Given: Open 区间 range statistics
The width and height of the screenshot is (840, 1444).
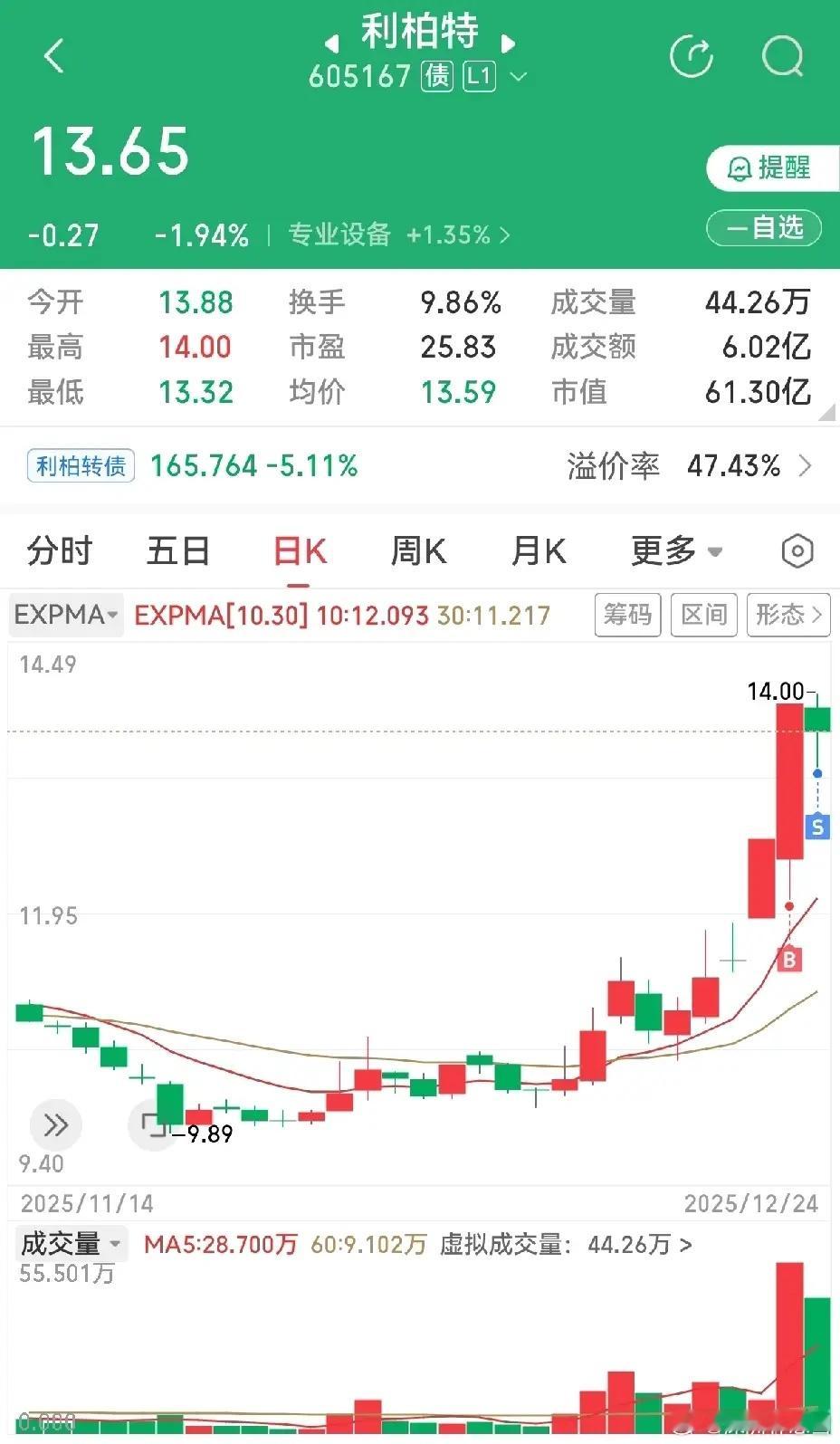Looking at the screenshot, I should pos(704,615).
